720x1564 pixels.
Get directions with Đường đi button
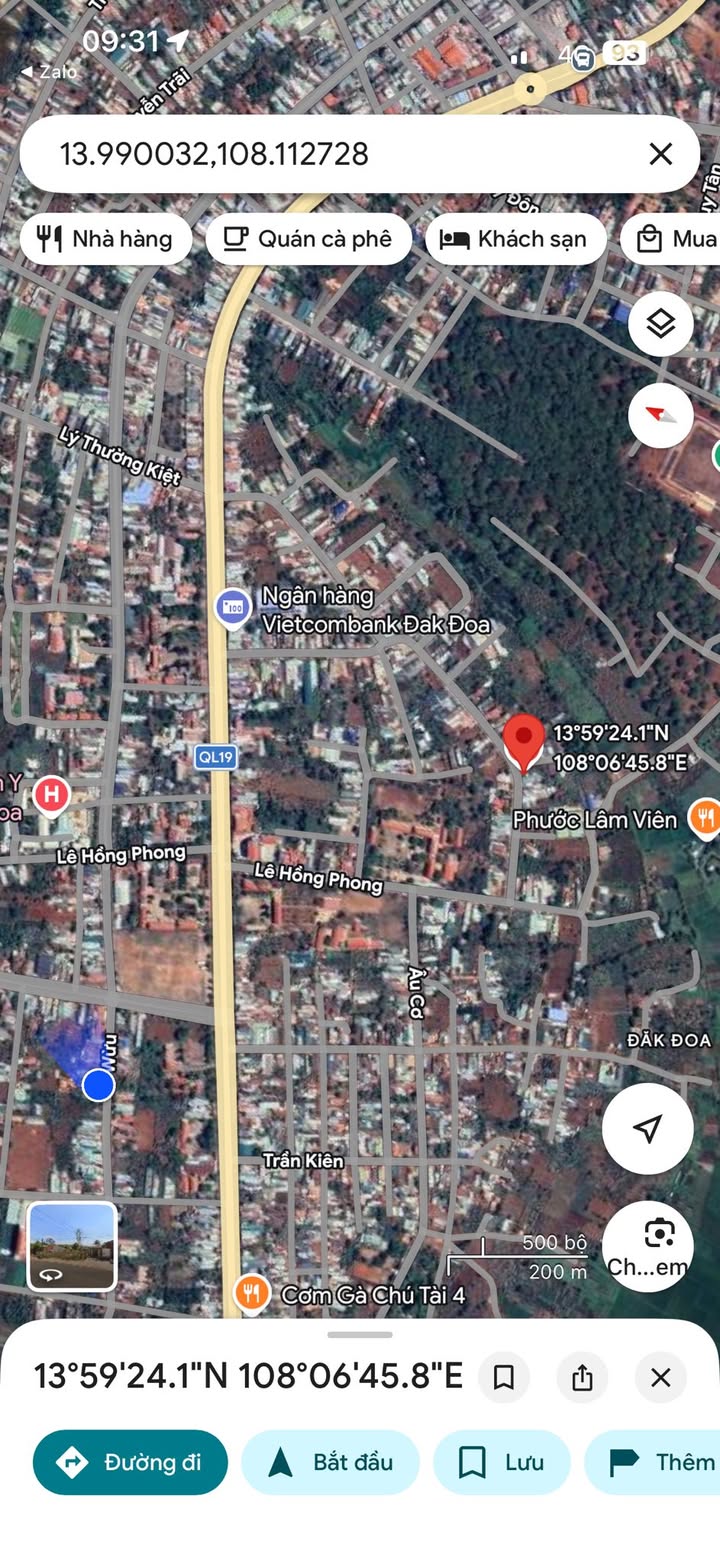(130, 1462)
